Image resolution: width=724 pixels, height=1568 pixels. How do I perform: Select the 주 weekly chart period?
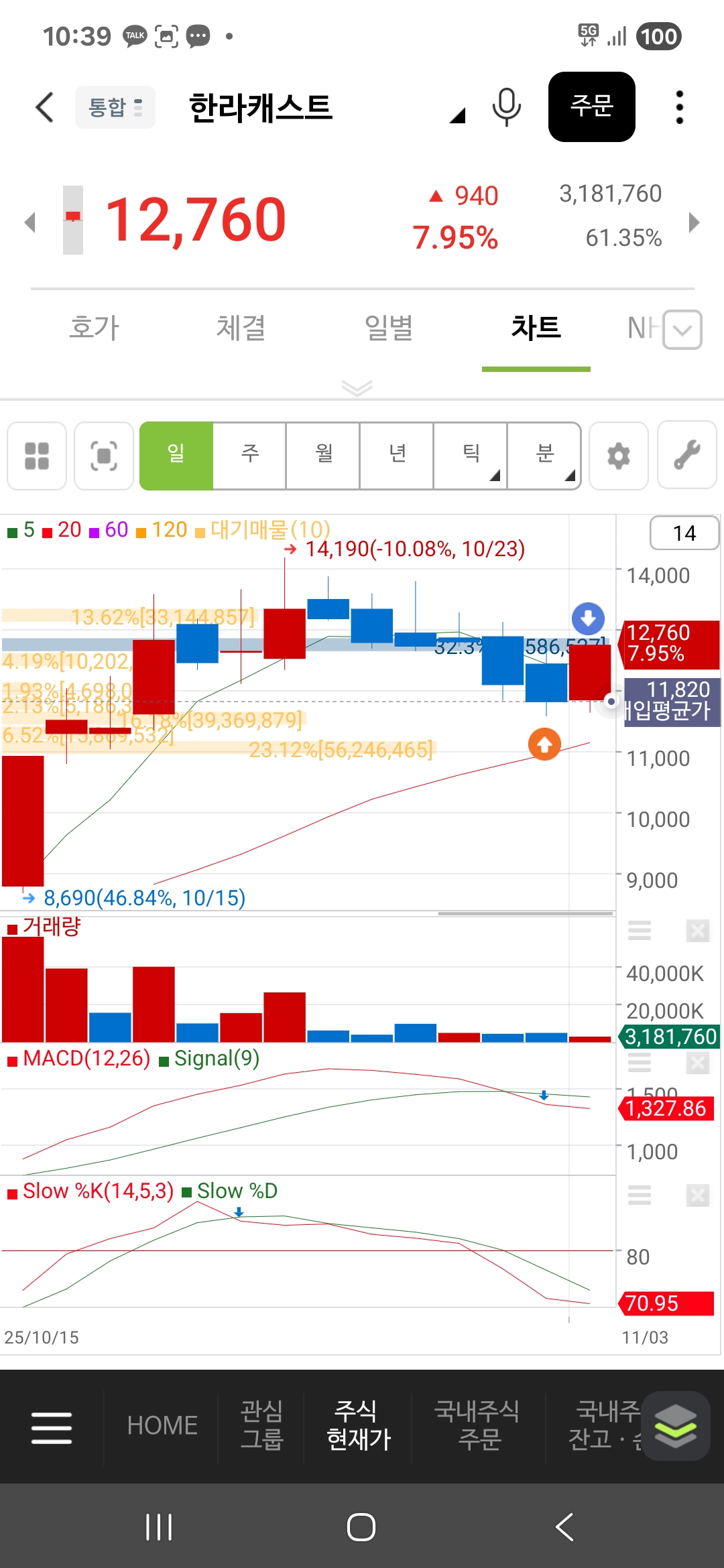[250, 456]
